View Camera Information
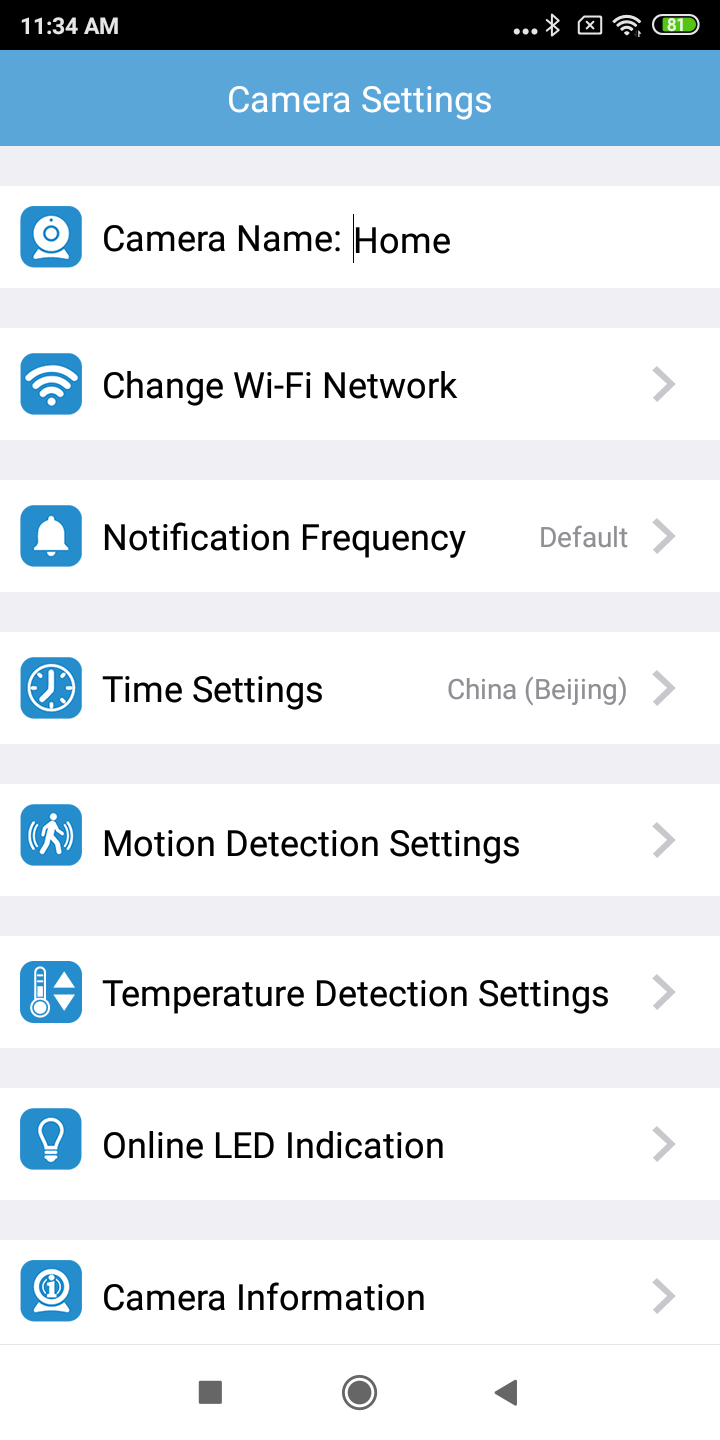This screenshot has width=720, height=1440. tap(360, 1292)
